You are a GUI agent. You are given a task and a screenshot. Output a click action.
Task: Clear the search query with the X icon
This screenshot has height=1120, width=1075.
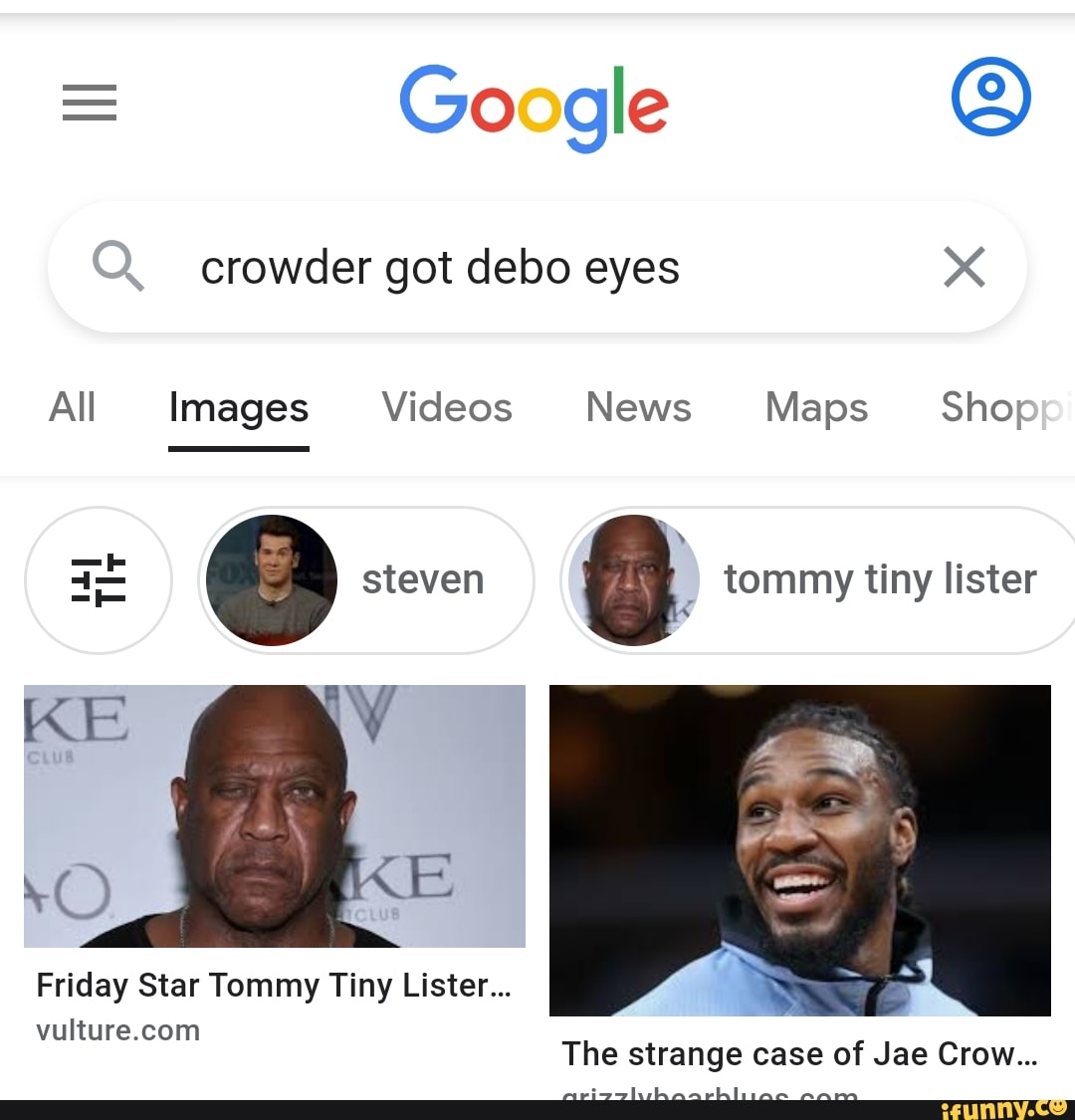tap(963, 266)
